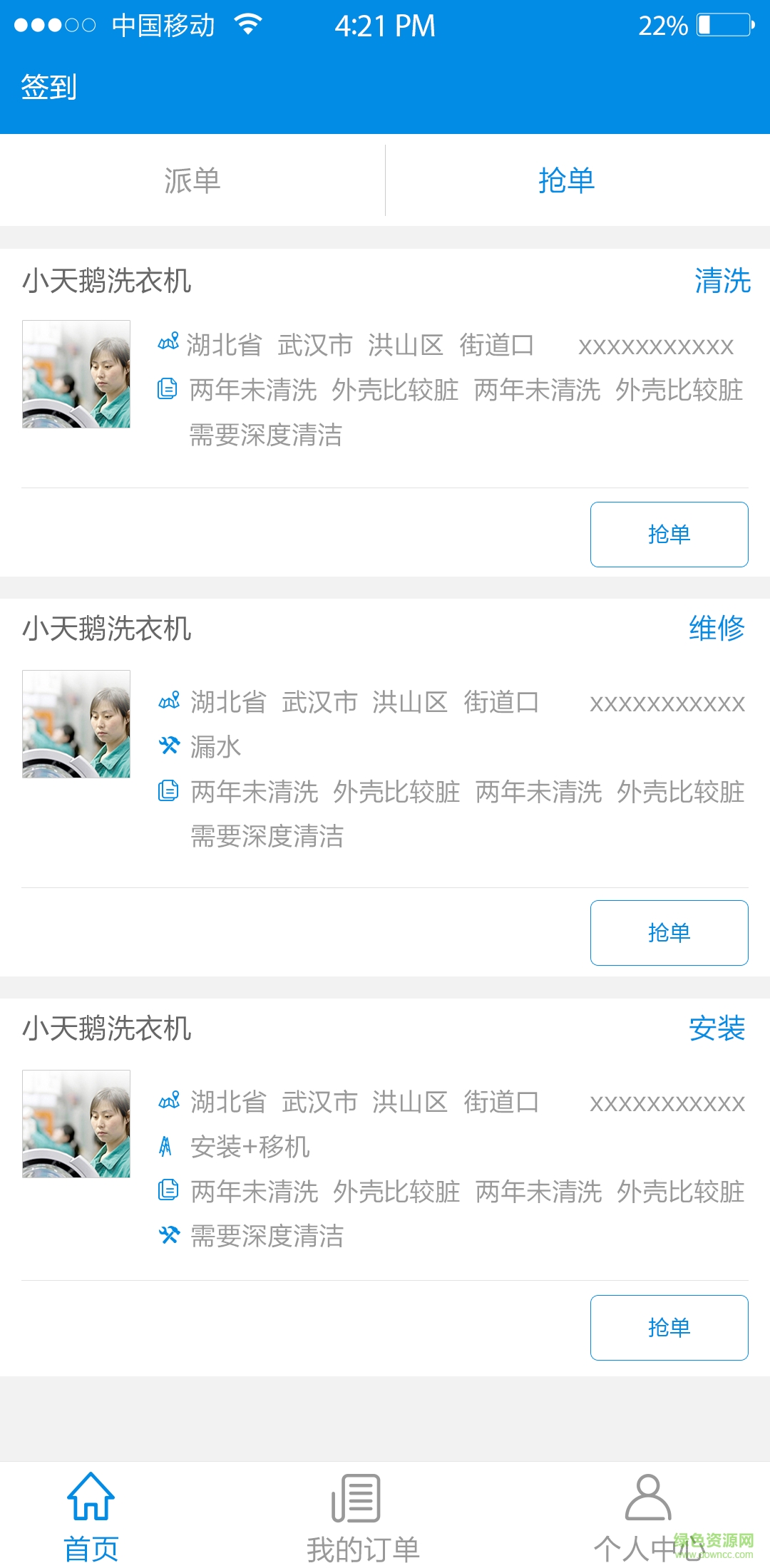Switch to the 抢单 tab
This screenshot has width=770, height=1568.
[567, 180]
